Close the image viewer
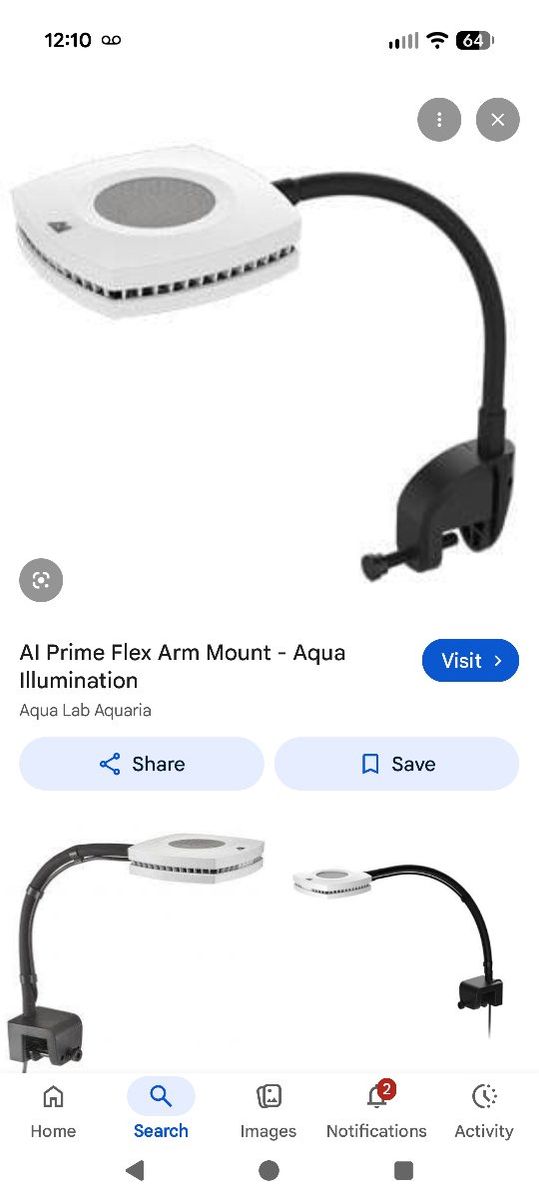This screenshot has width=539, height=1200. (498, 120)
